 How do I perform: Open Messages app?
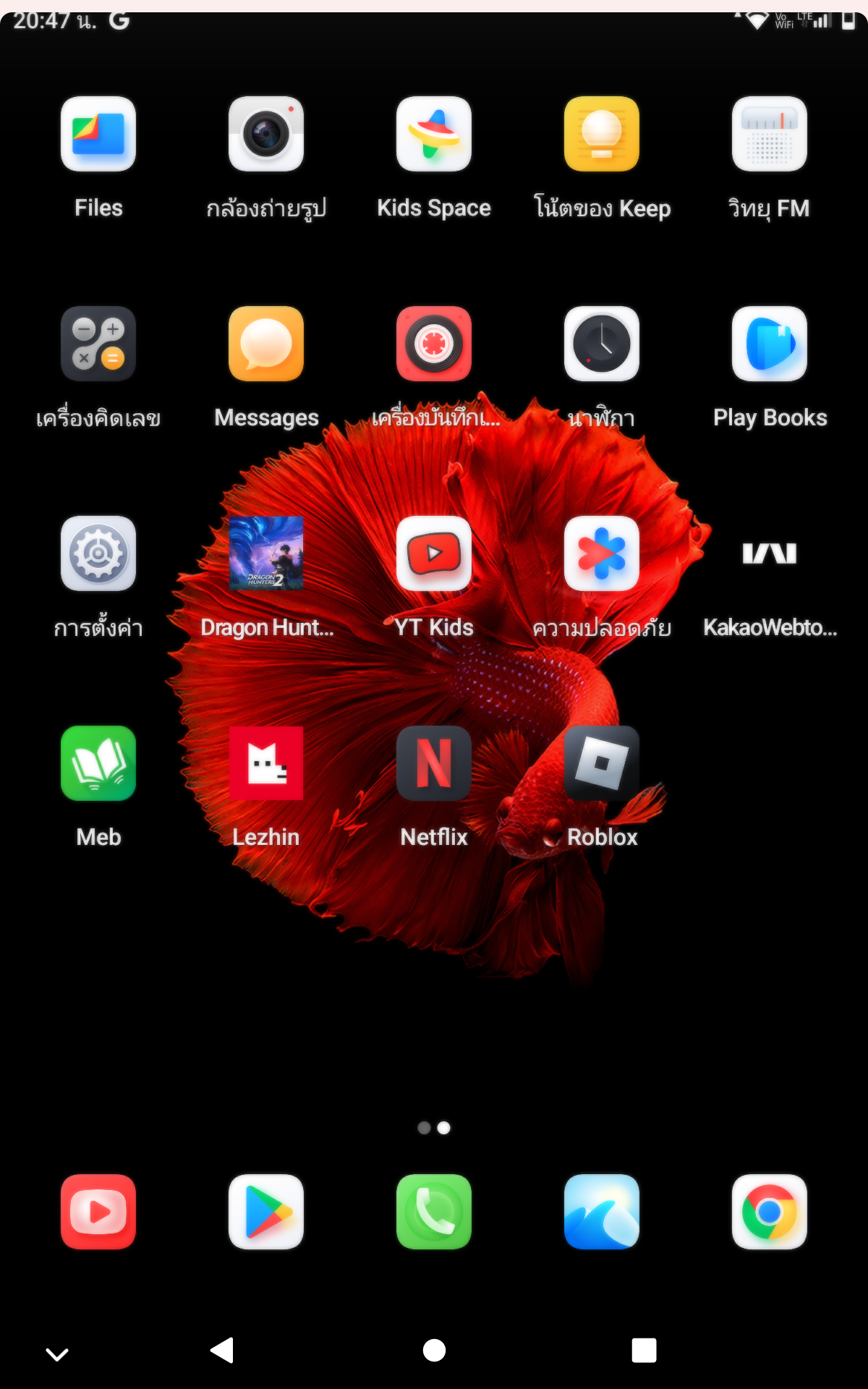tap(266, 344)
